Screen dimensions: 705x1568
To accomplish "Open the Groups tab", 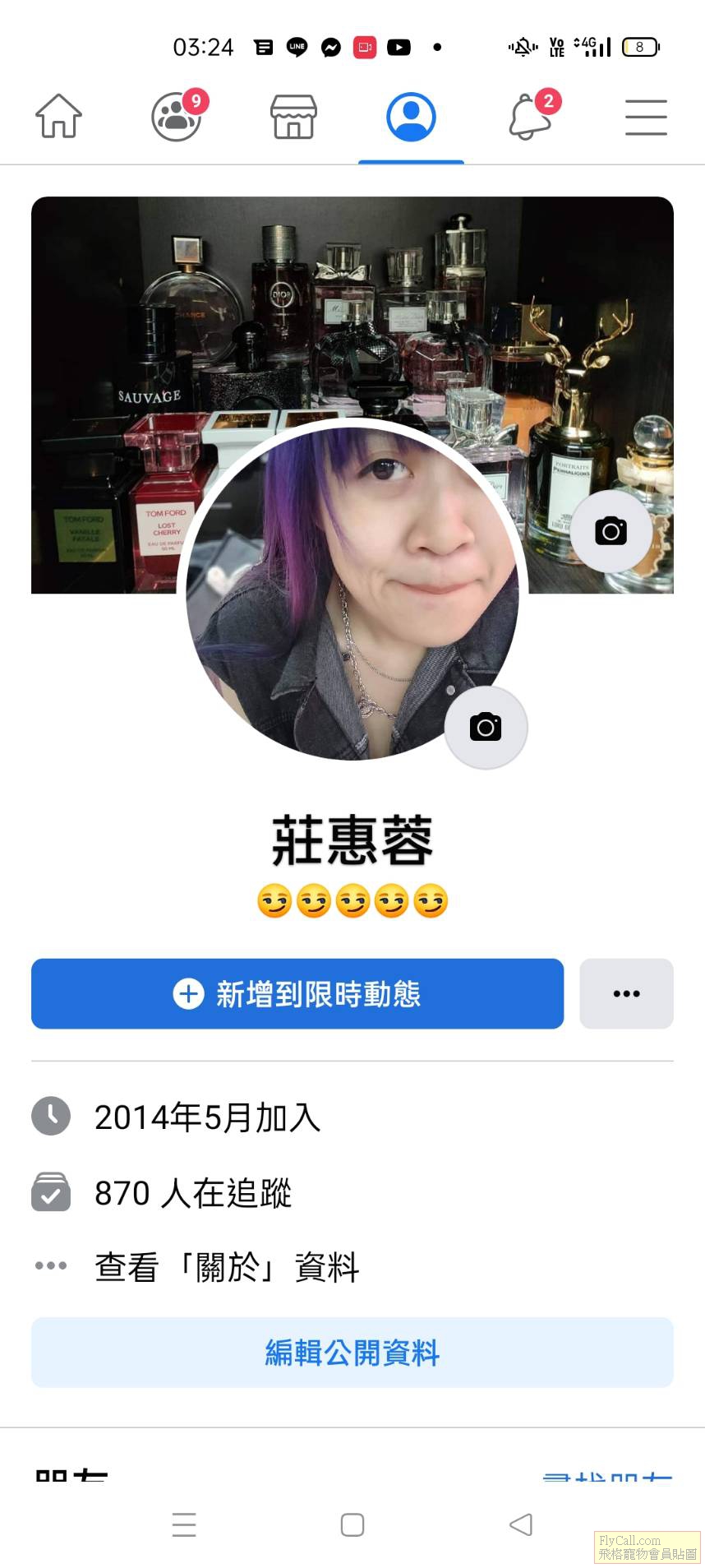I will point(177,116).
